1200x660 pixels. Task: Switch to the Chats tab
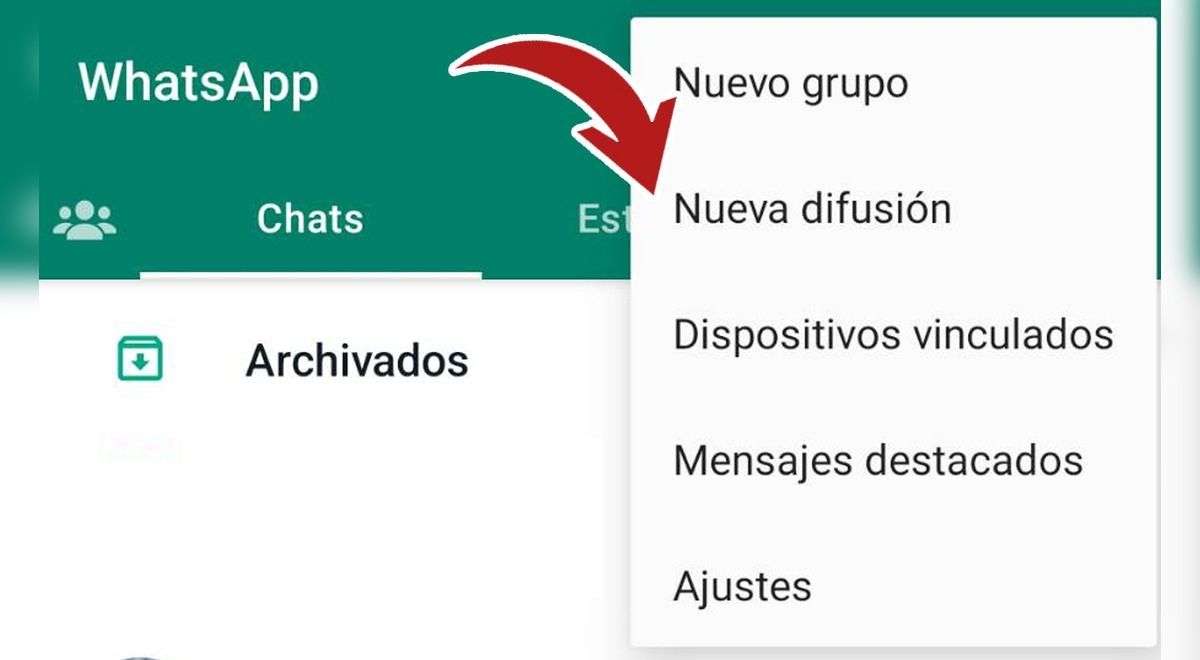pyautogui.click(x=310, y=219)
